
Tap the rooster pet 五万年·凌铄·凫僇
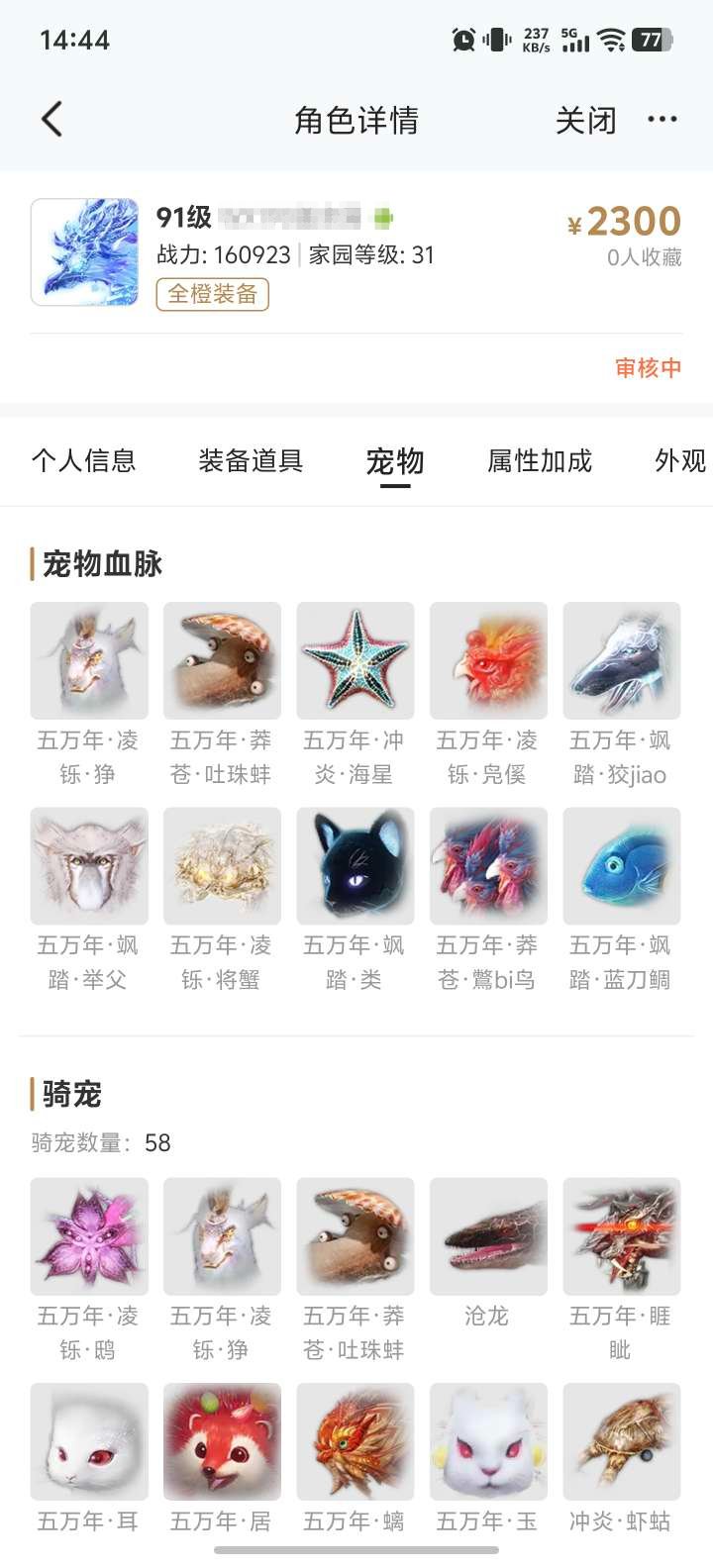488,660
